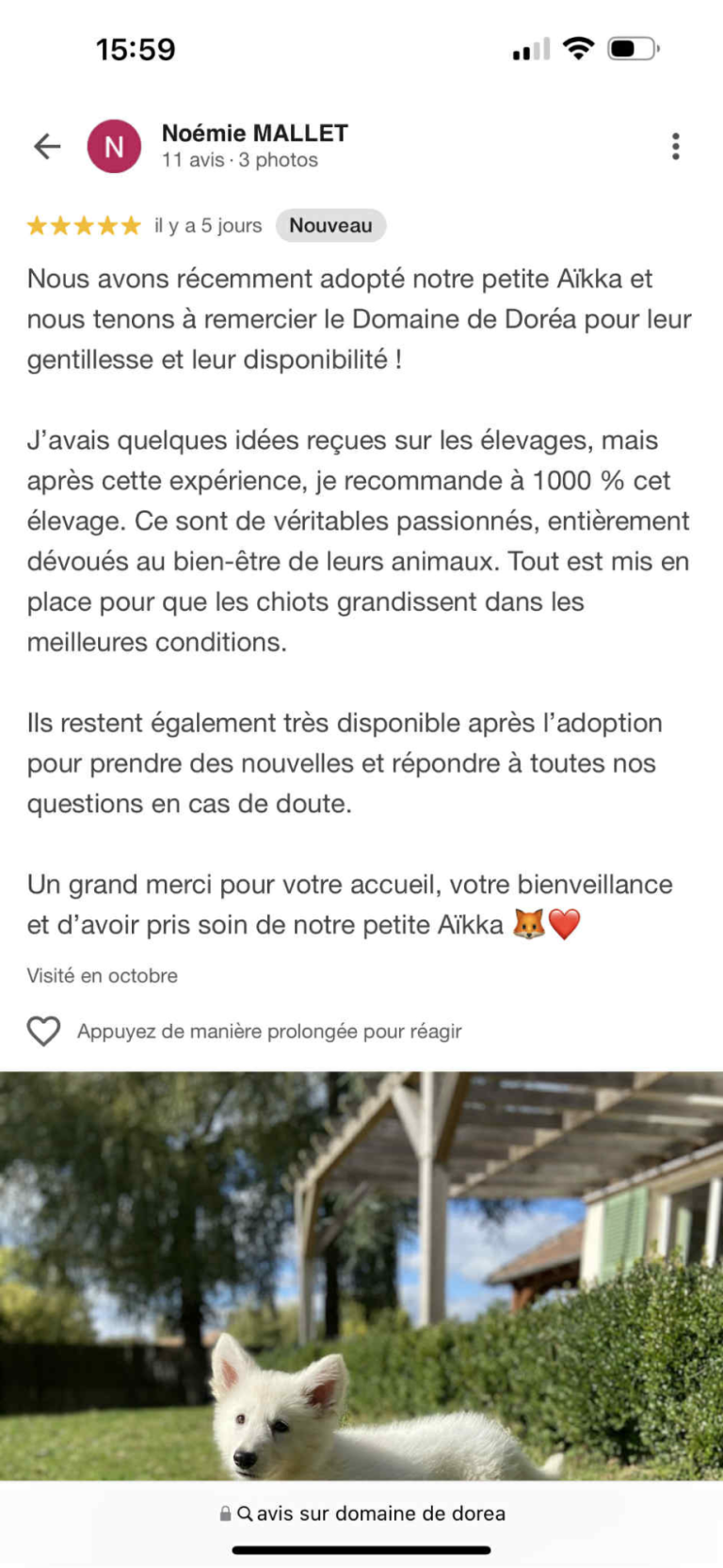Open Noémie MALLET's reviewer profile
This screenshot has width=723, height=1568.
point(254,135)
